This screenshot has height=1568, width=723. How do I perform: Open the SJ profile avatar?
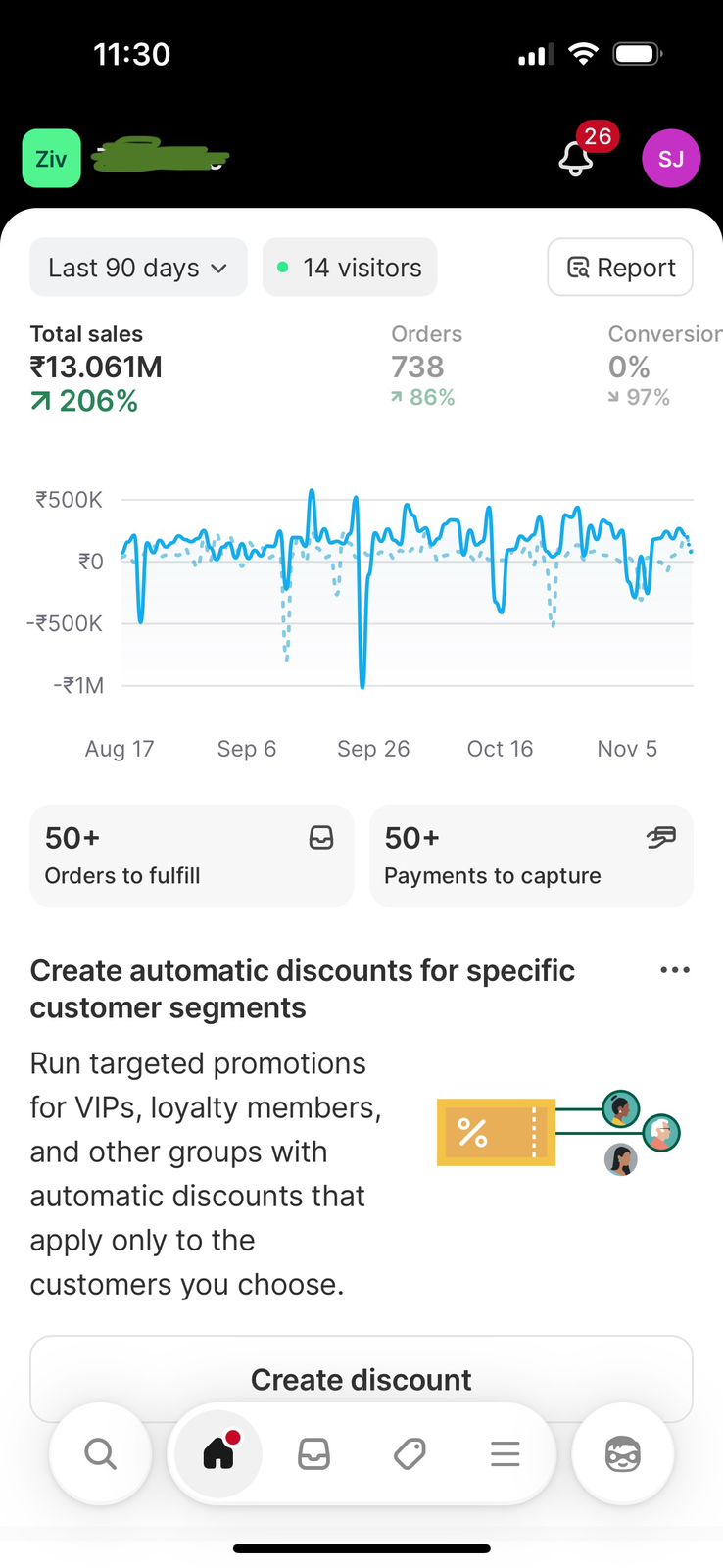point(671,159)
